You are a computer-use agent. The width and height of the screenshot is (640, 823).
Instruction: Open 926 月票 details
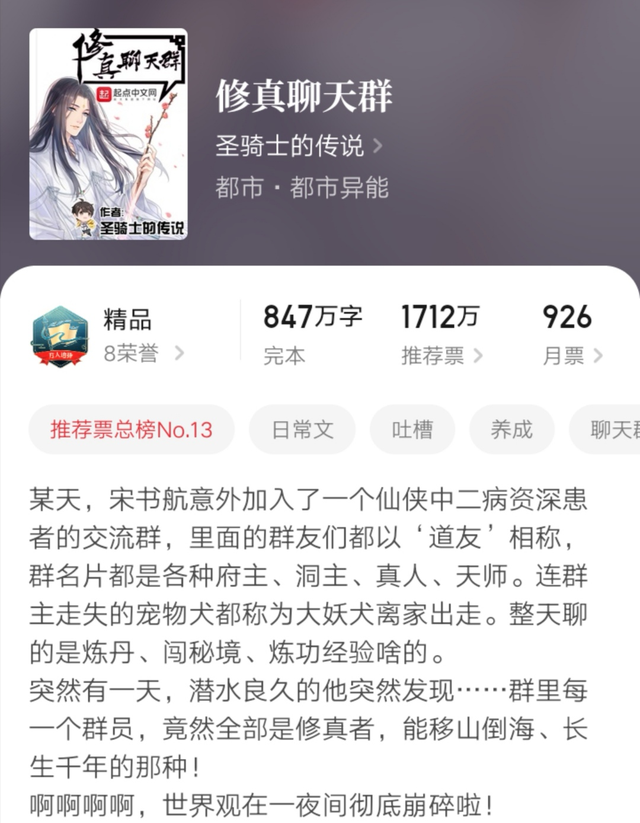click(x=572, y=336)
